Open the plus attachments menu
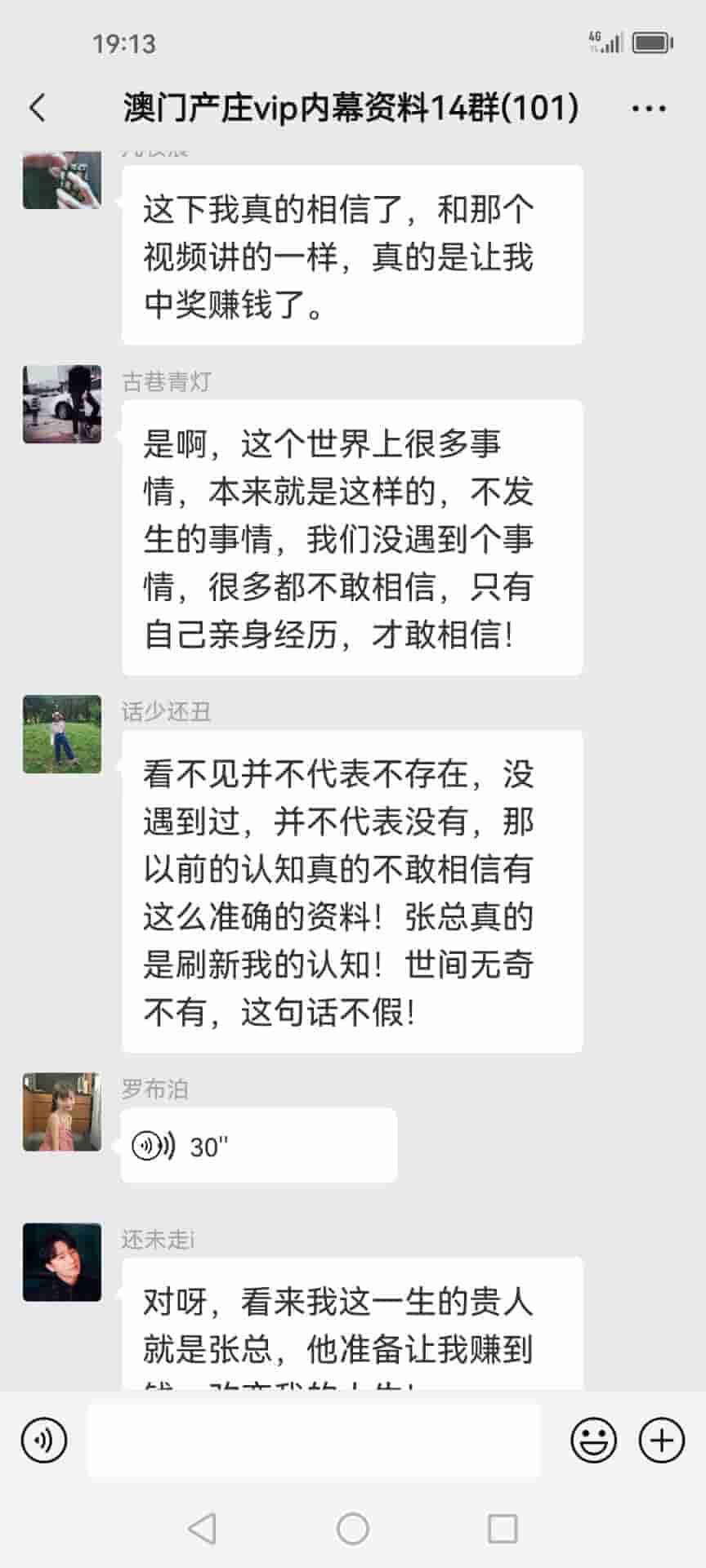The image size is (706, 1568). pyautogui.click(x=661, y=1440)
